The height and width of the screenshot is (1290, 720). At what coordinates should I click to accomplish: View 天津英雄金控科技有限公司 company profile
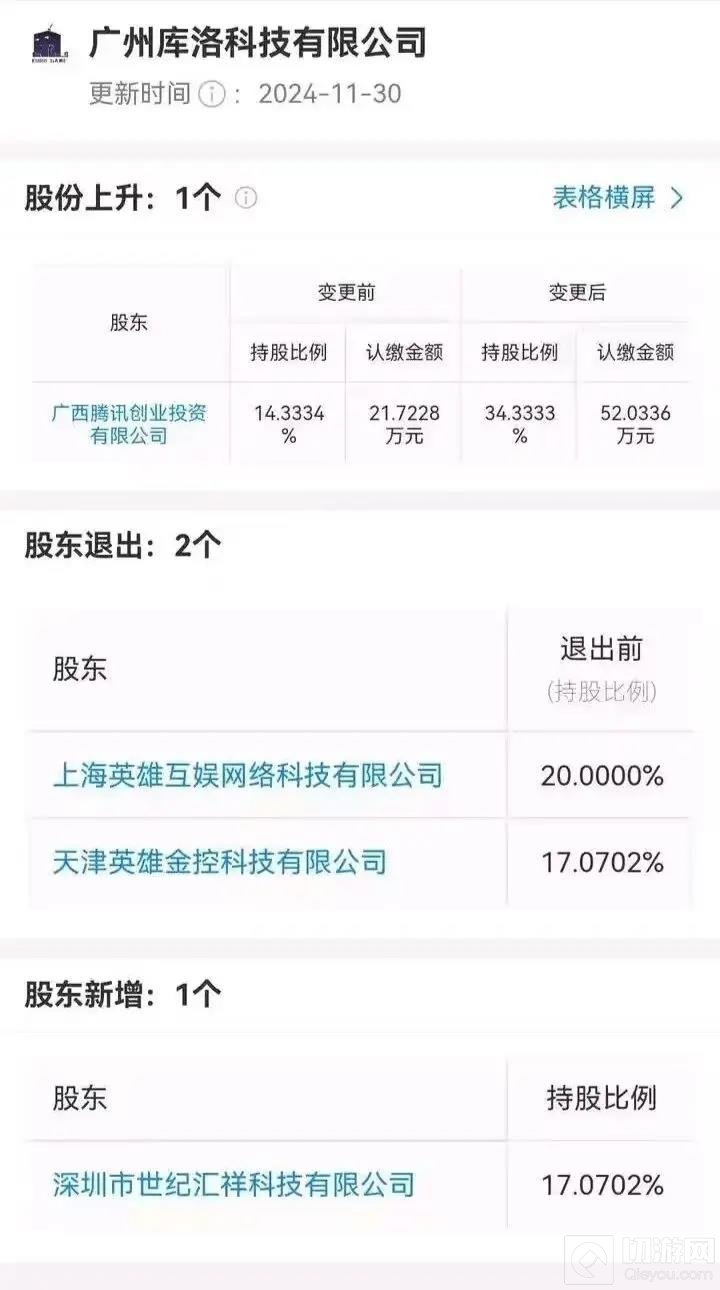coord(219,862)
